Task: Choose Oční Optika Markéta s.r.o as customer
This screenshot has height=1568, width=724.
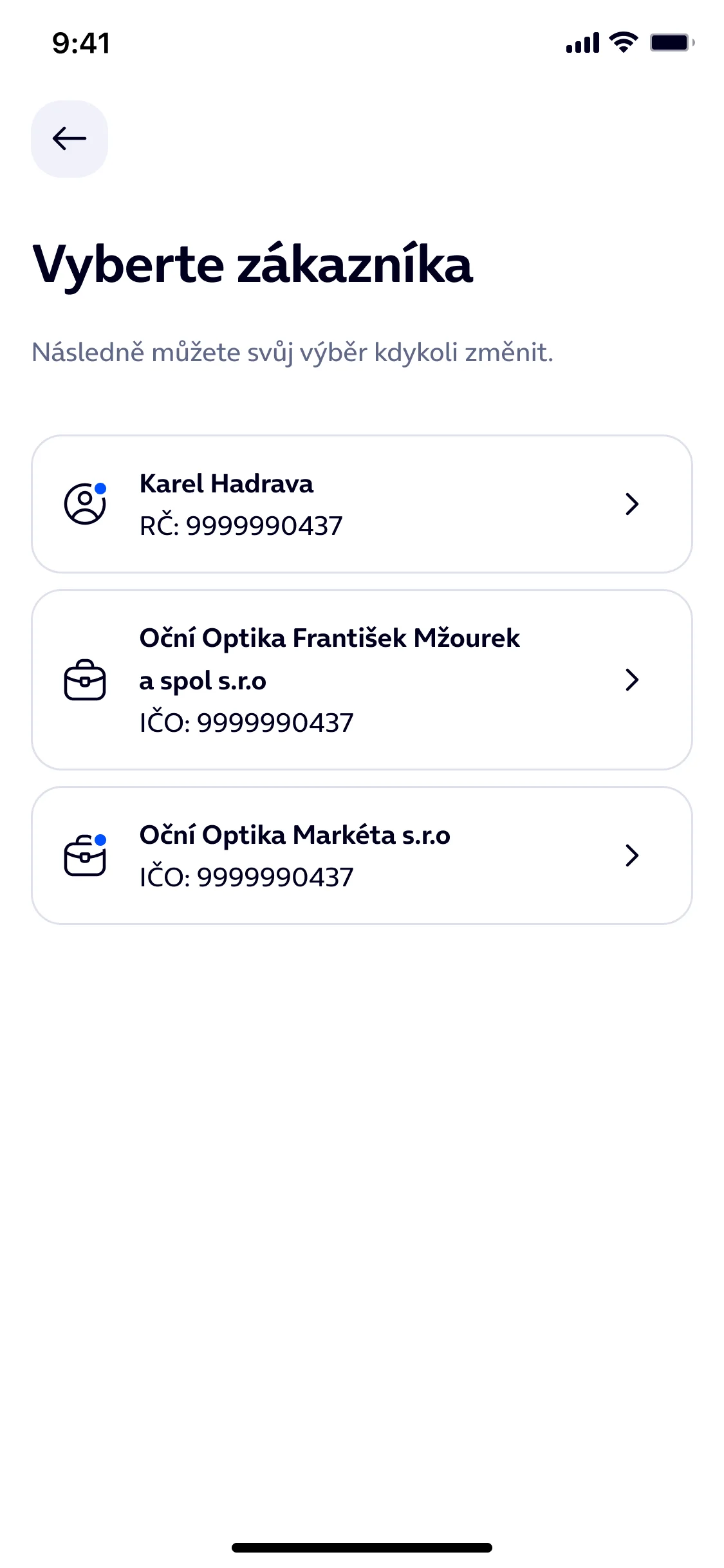Action: tap(362, 856)
